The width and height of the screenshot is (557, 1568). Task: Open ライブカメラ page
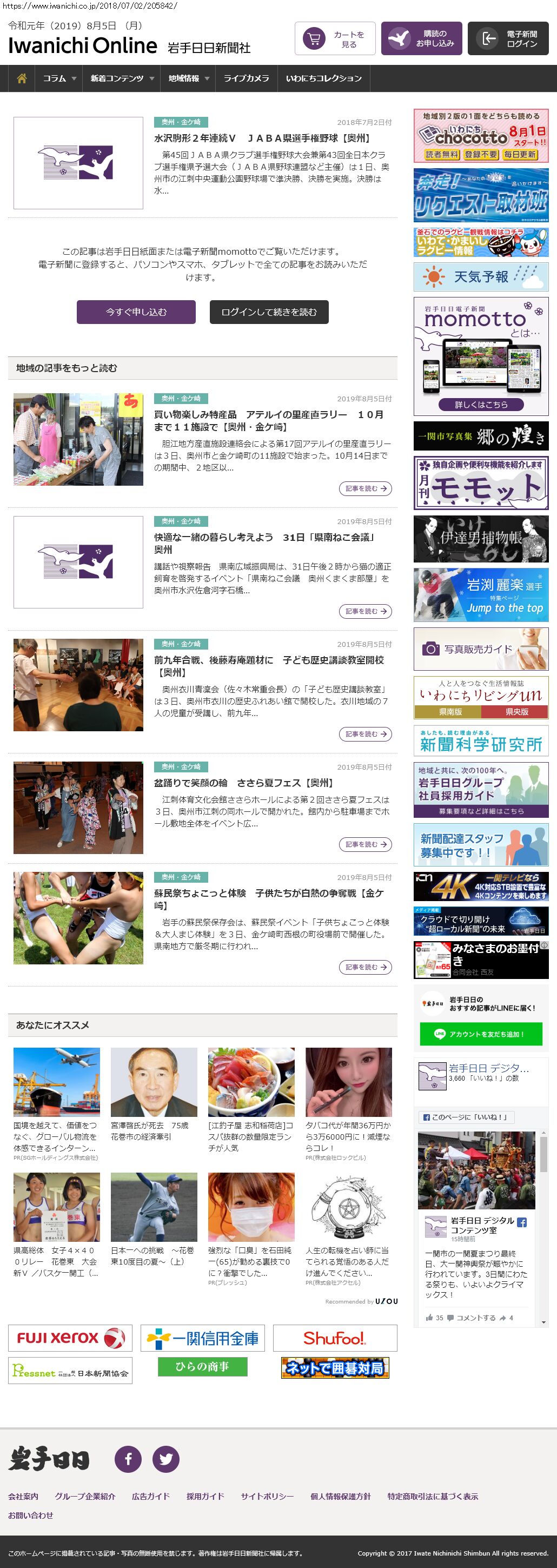click(x=246, y=78)
